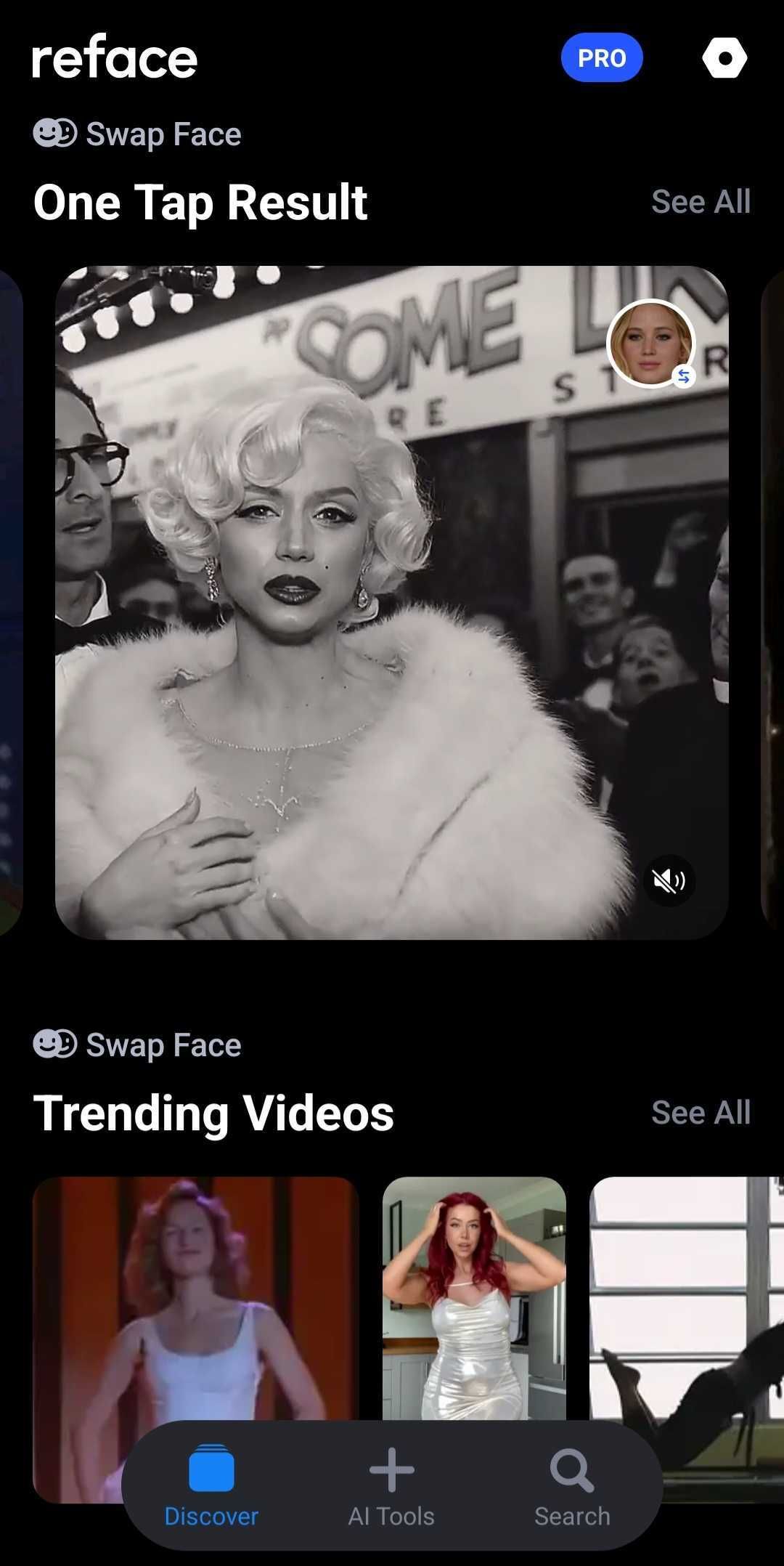
Task: See all One Tap Result items
Action: [x=701, y=202]
